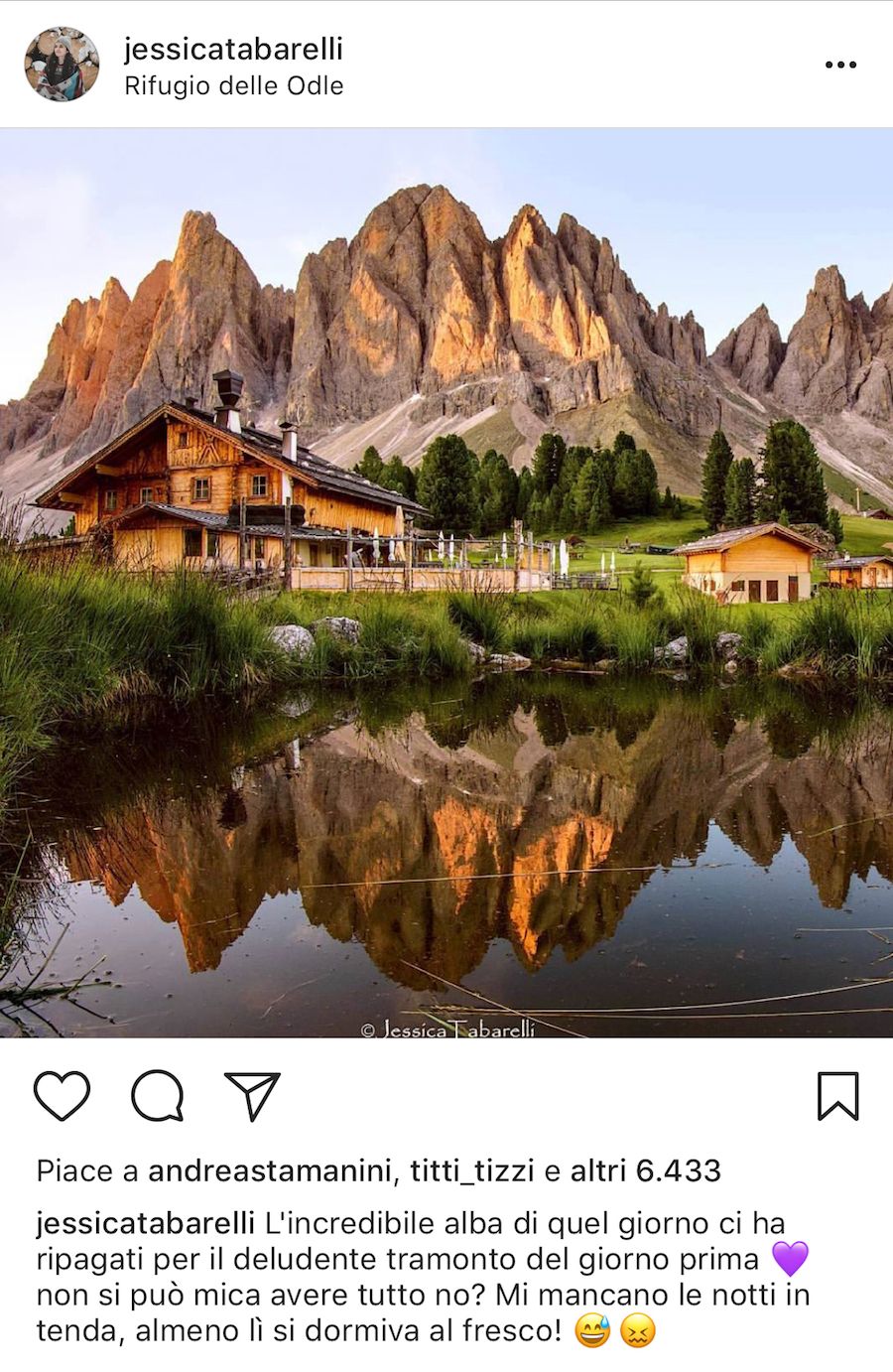Tap jessicatabarelli's username in the caption
This screenshot has width=893, height=1372.
tap(146, 1223)
